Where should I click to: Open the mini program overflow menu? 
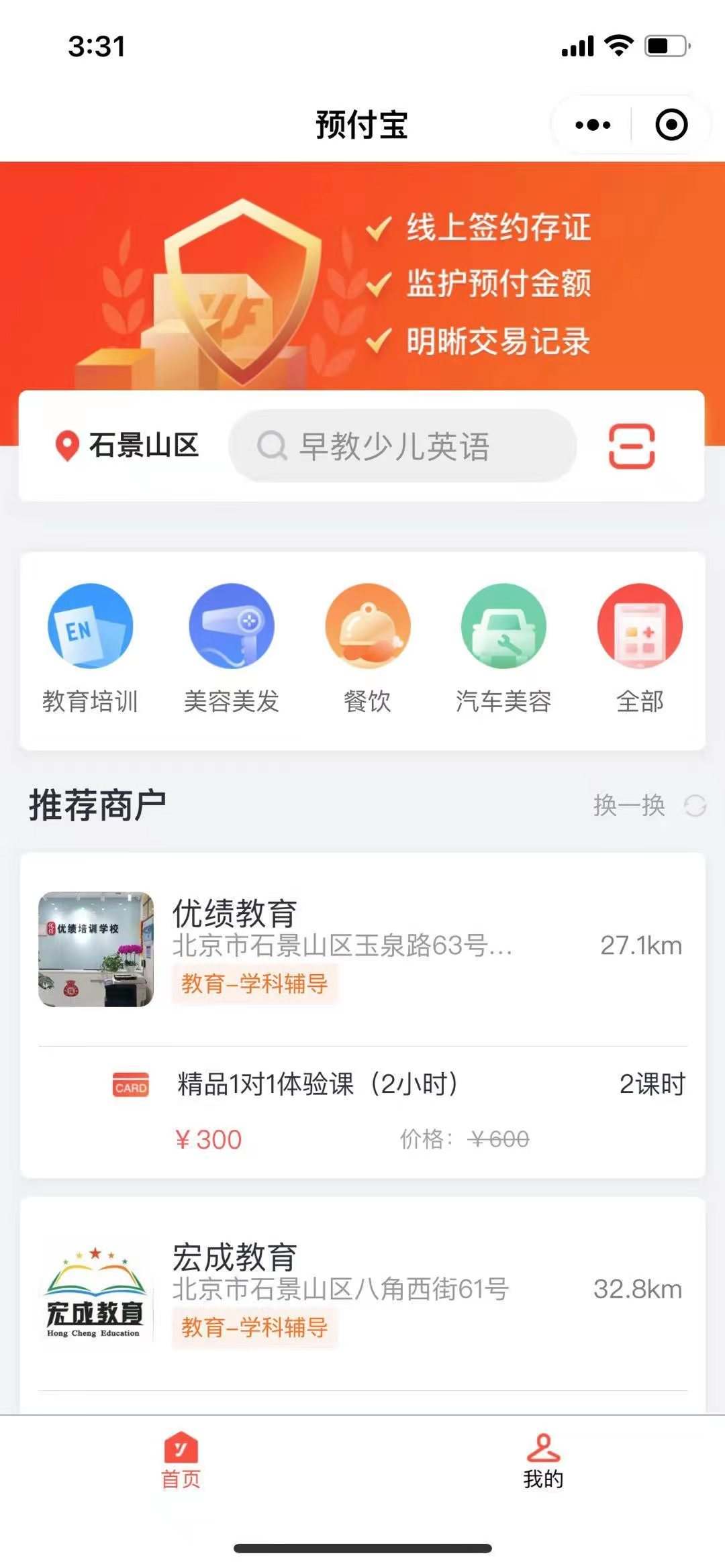593,125
